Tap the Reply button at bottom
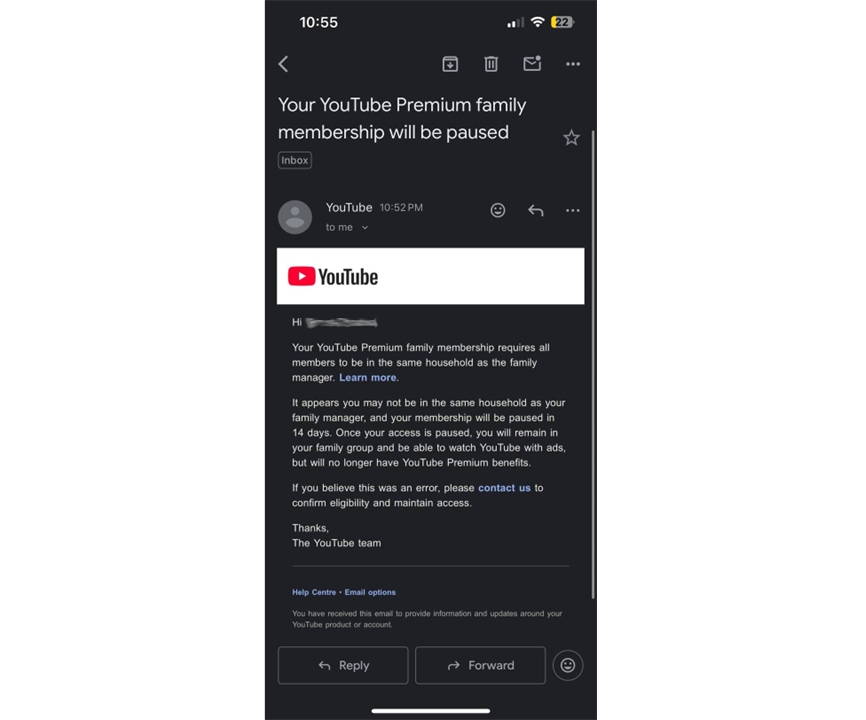Image resolution: width=866 pixels, height=720 pixels. pos(343,665)
